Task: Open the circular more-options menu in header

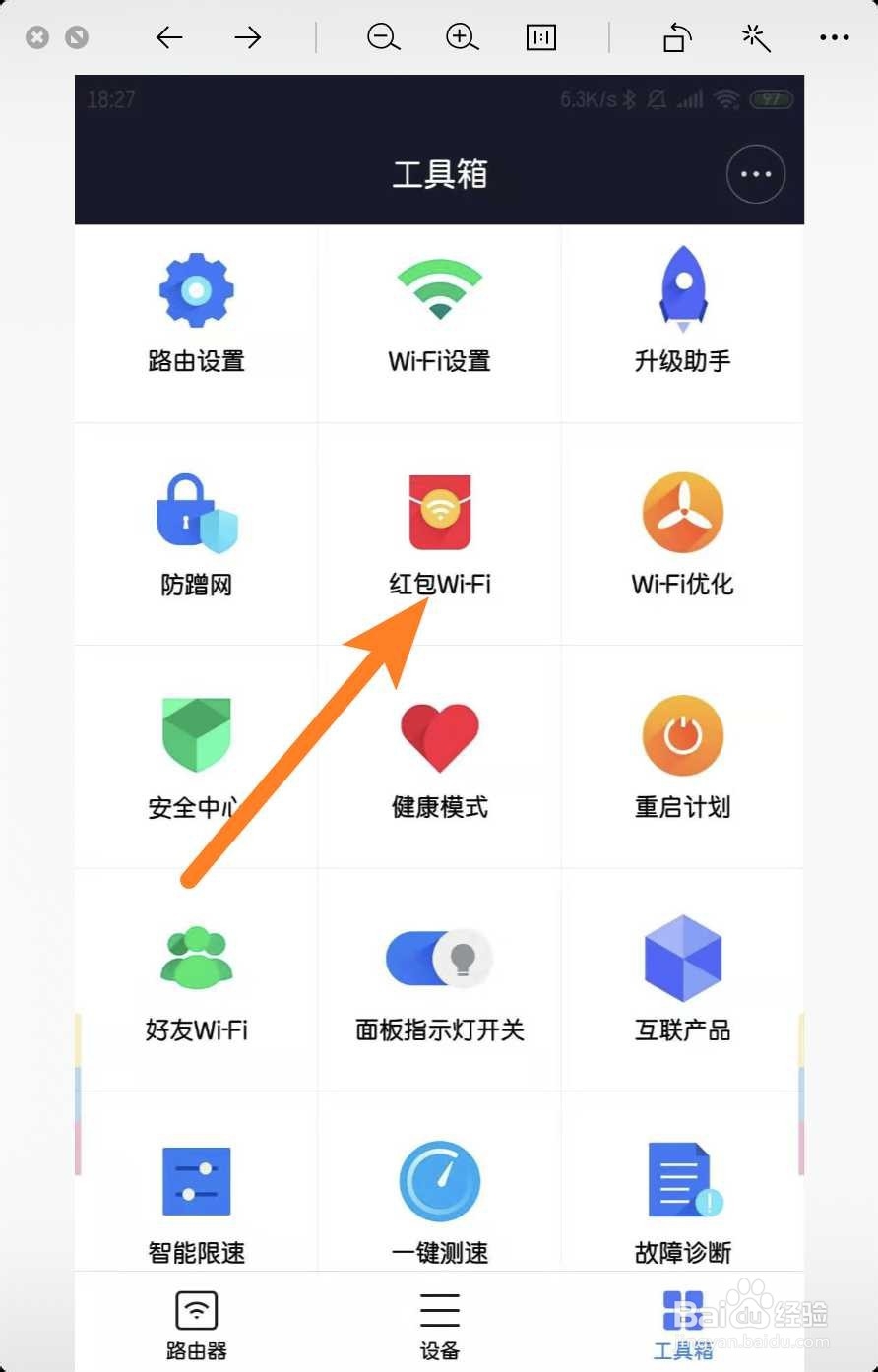Action: (755, 173)
